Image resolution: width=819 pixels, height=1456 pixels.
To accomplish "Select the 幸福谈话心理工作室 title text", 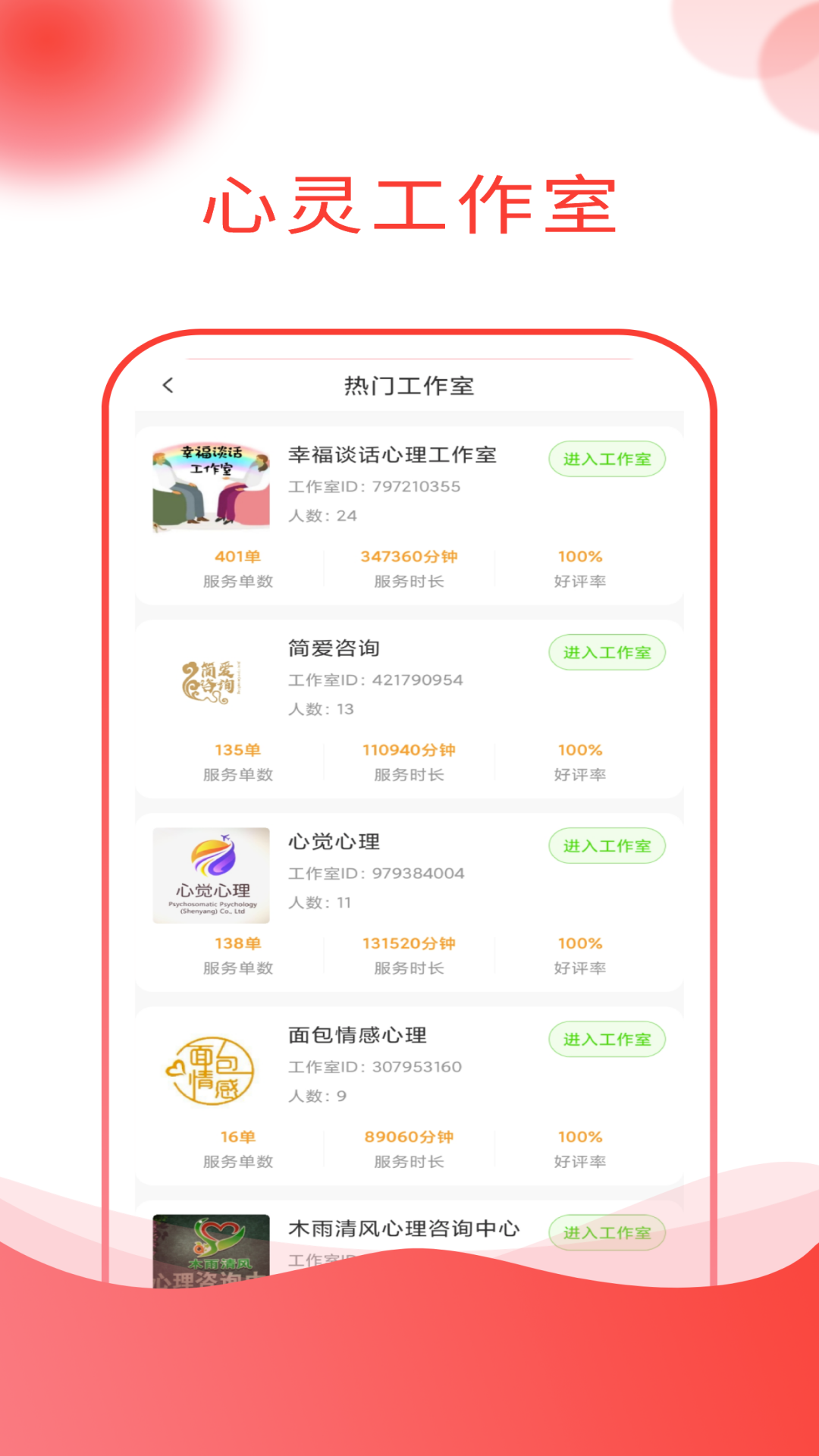I will click(x=394, y=457).
